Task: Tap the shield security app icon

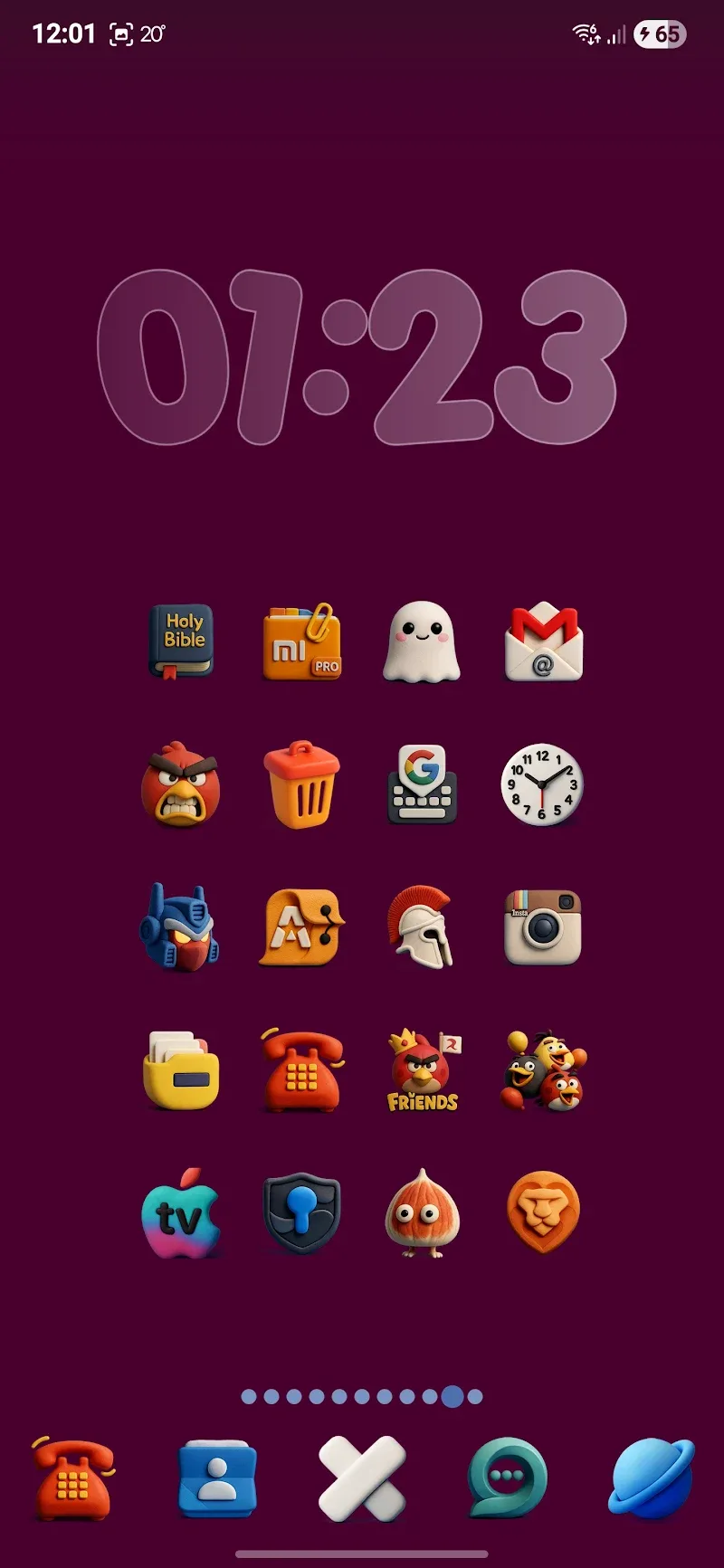Action: click(x=301, y=1212)
